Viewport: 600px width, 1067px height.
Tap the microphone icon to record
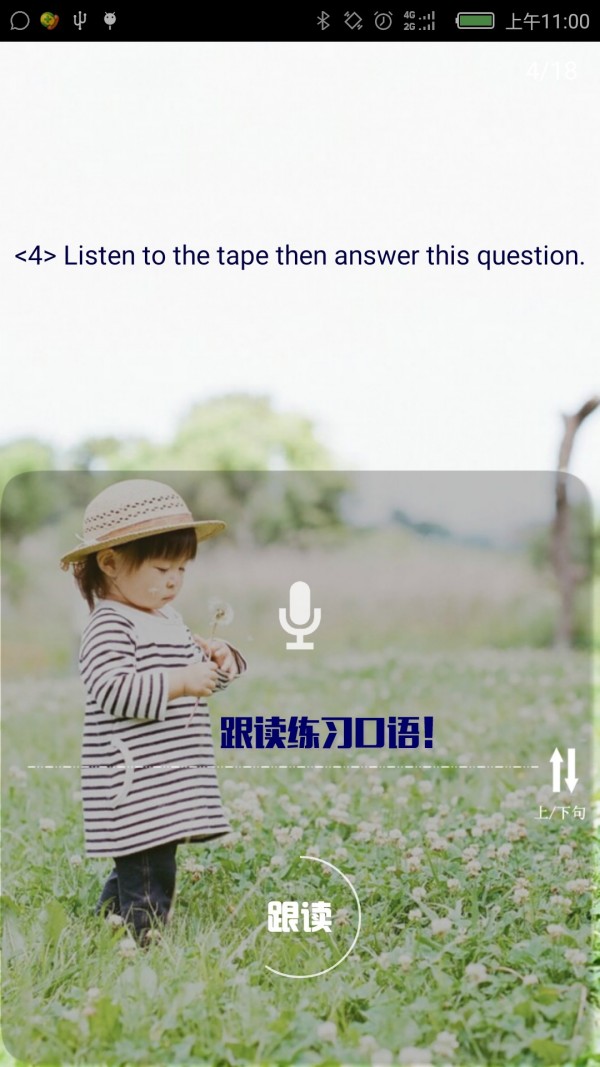tap(300, 615)
